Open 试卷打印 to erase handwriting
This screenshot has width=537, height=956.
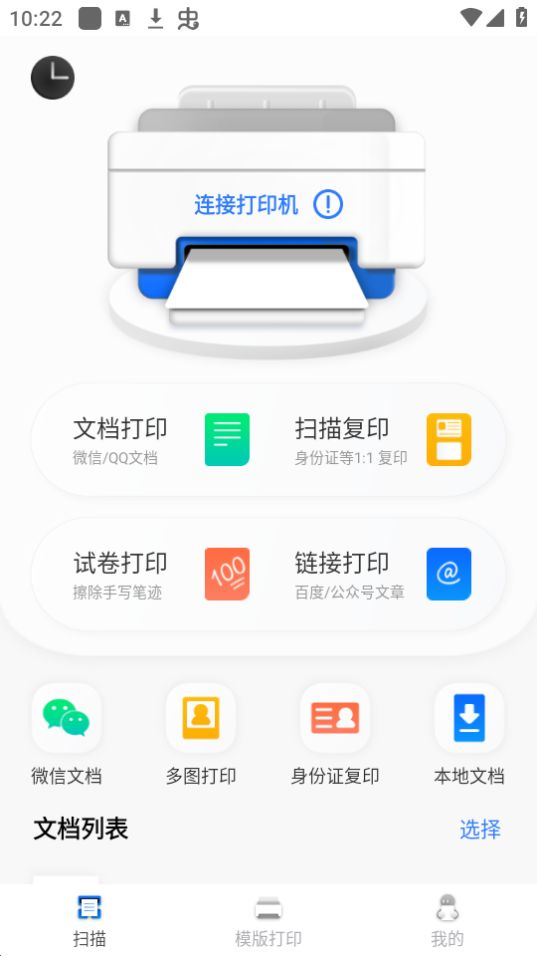pos(162,574)
